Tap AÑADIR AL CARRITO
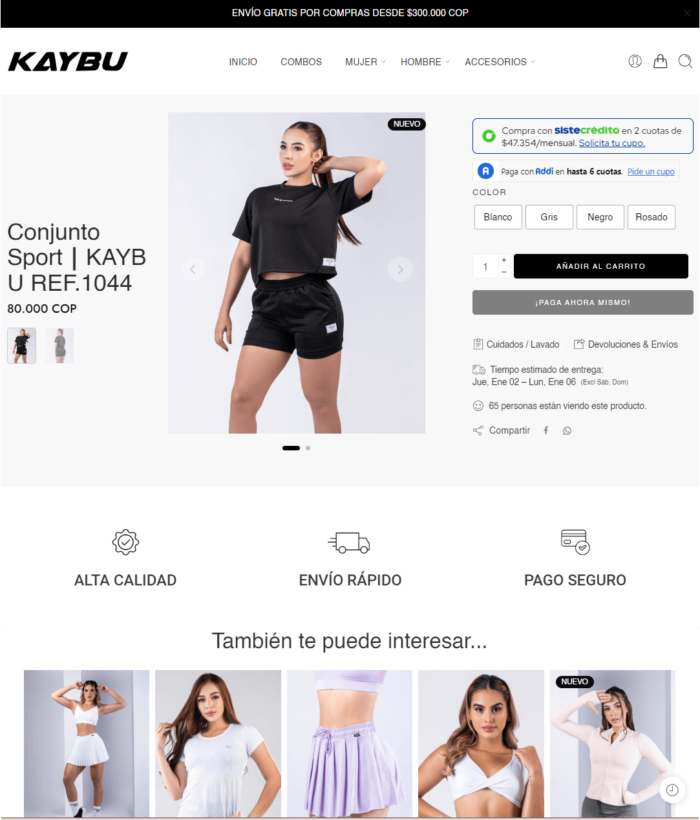 tap(601, 266)
